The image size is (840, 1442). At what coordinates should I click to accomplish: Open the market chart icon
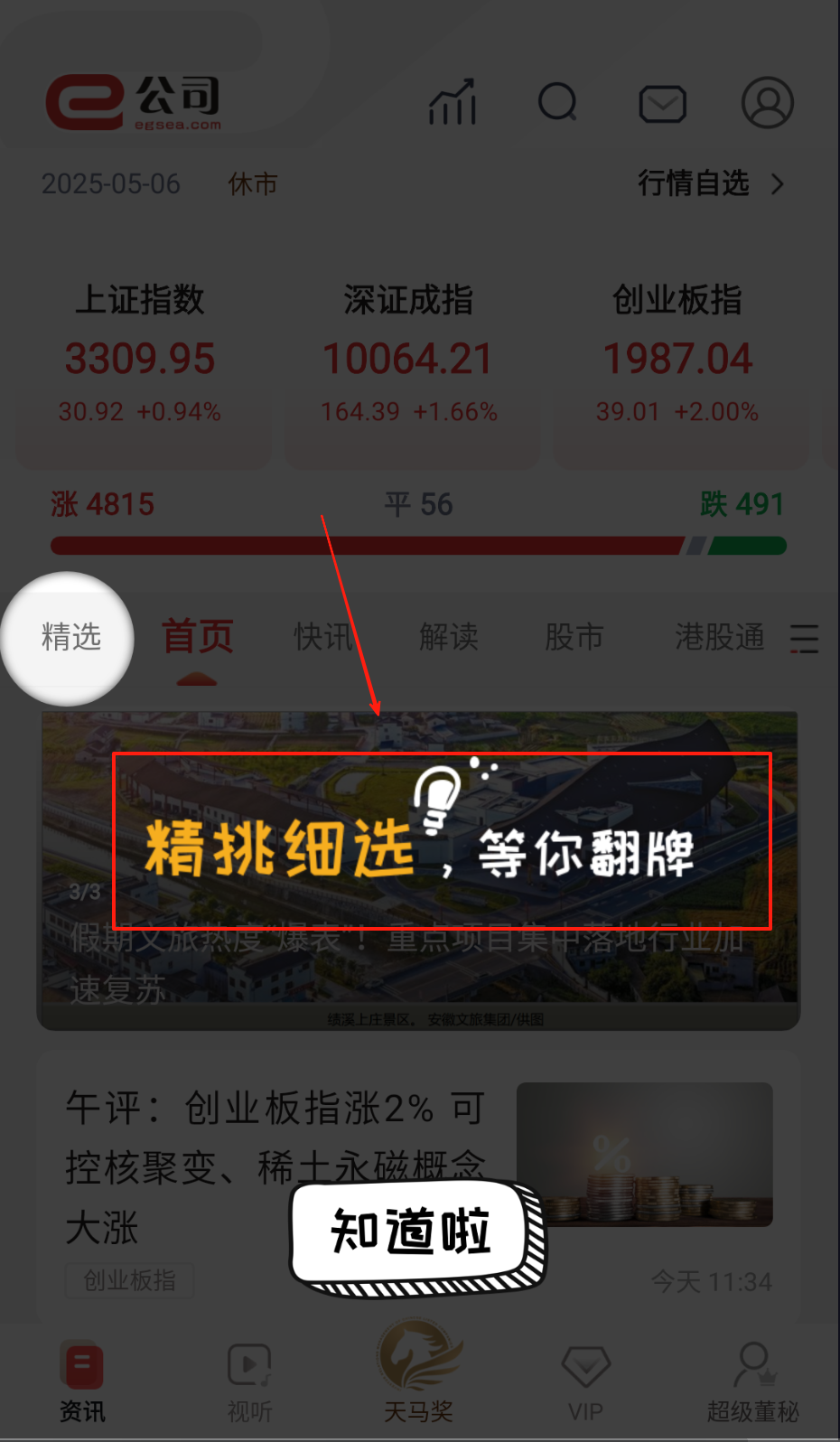(453, 102)
